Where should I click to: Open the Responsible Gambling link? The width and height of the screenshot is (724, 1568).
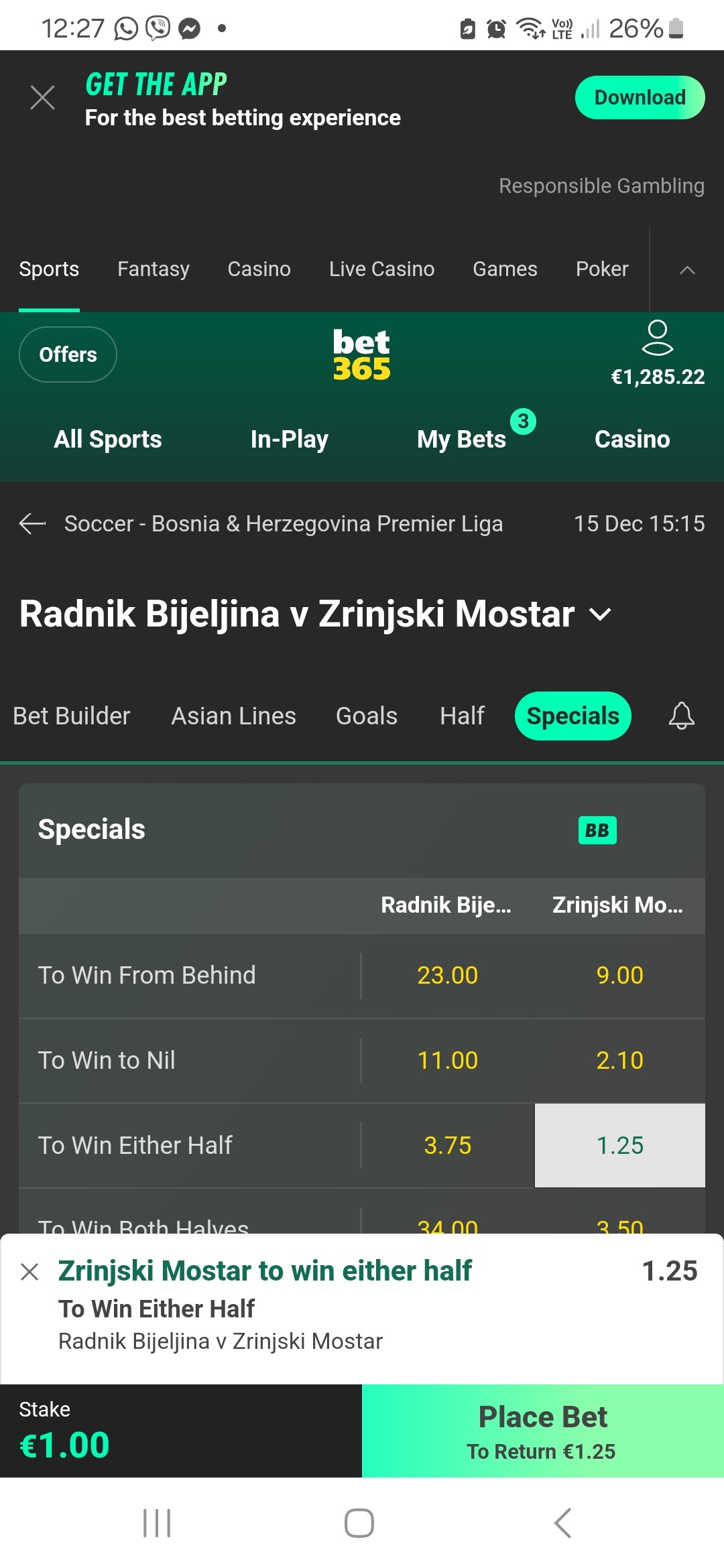pyautogui.click(x=601, y=186)
